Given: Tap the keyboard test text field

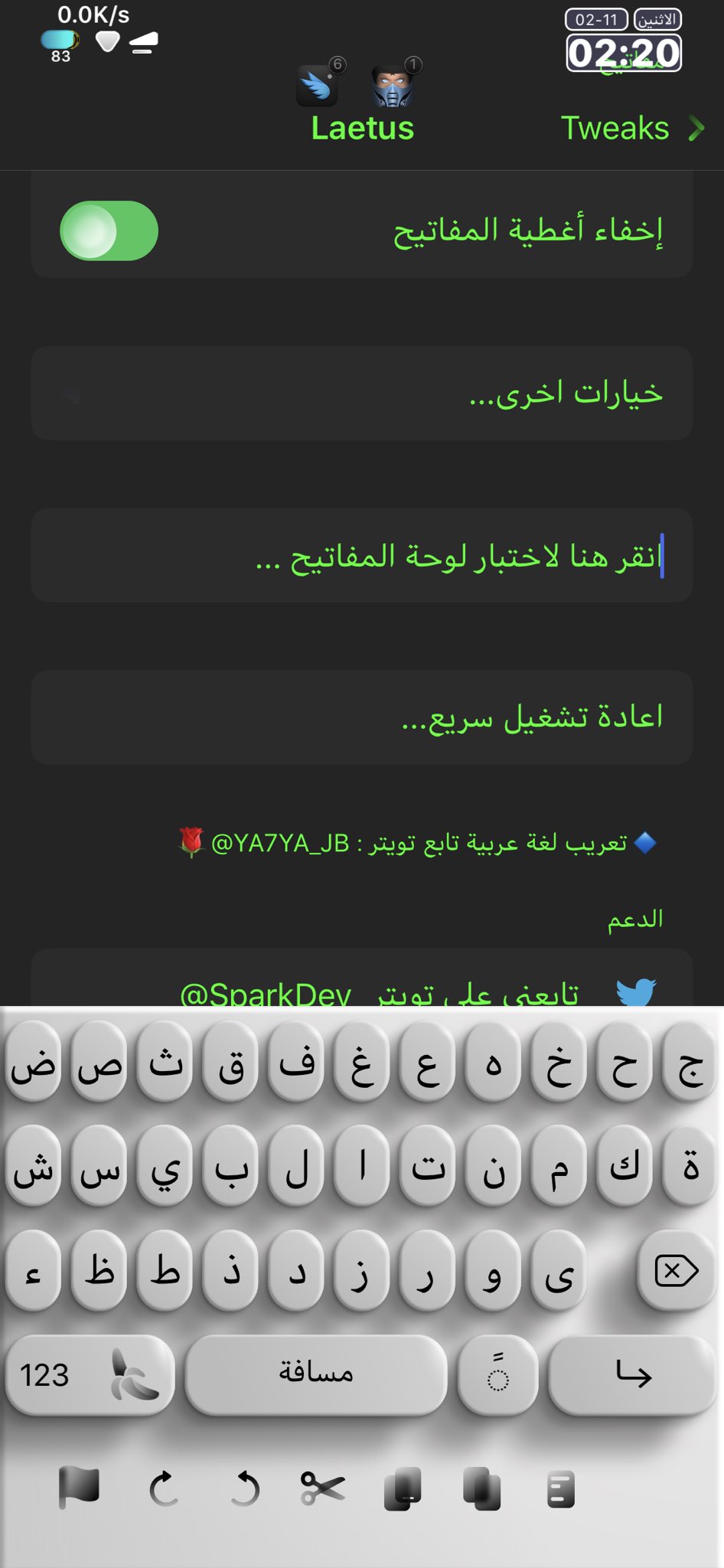Looking at the screenshot, I should click(362, 557).
